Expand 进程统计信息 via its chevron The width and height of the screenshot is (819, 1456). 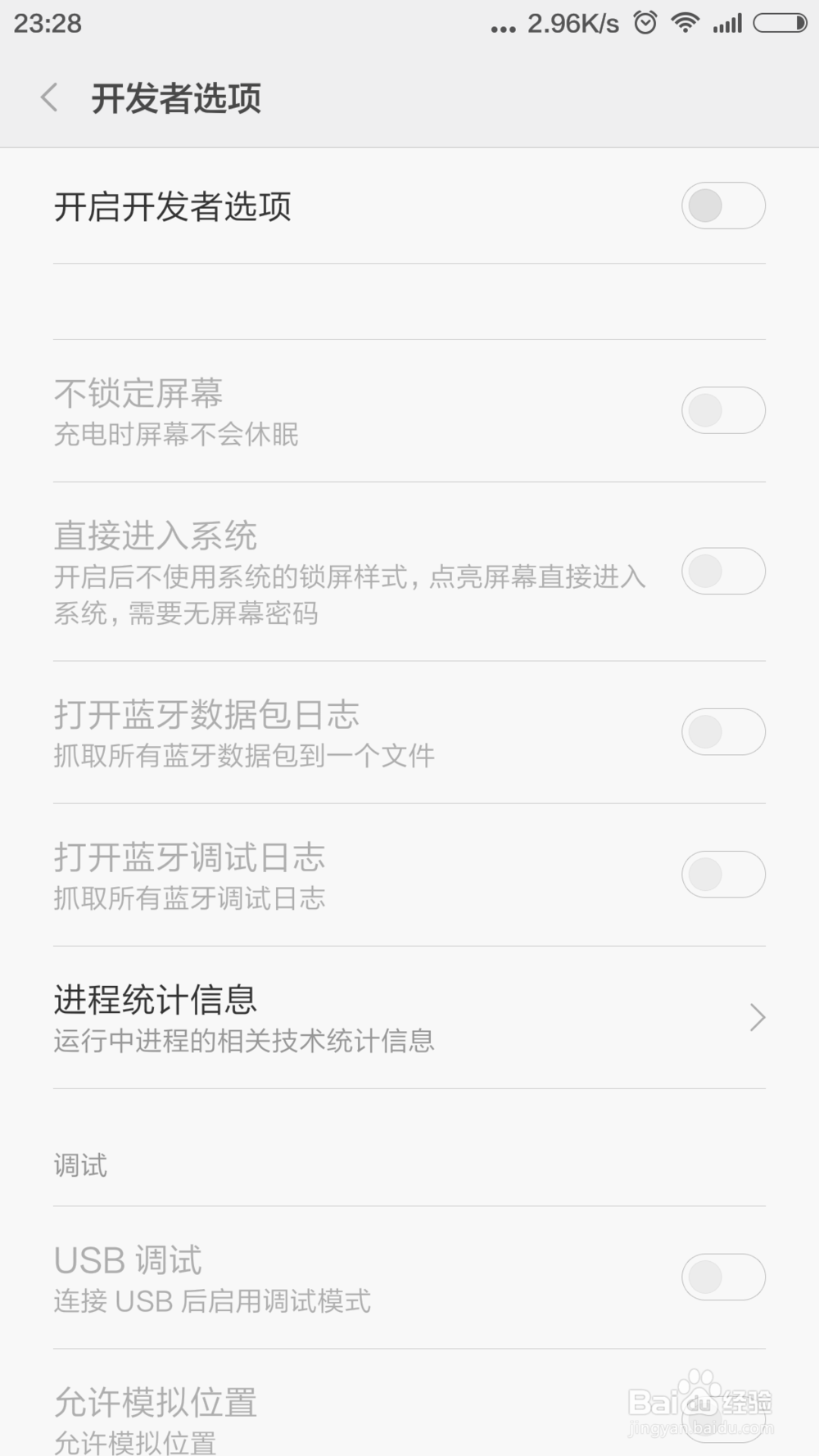coord(758,1018)
